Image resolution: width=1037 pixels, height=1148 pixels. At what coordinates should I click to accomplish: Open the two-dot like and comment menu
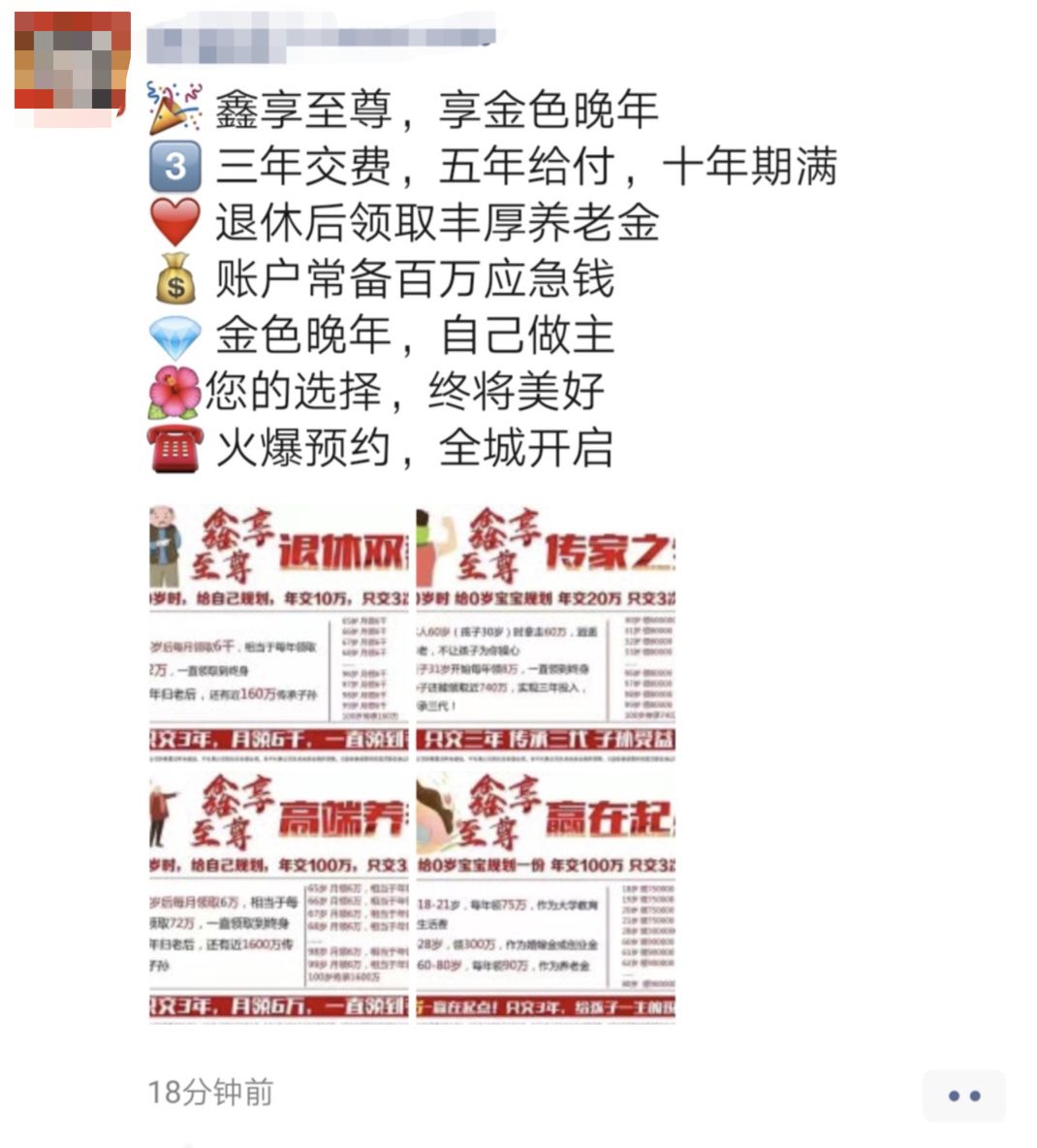(963, 1096)
